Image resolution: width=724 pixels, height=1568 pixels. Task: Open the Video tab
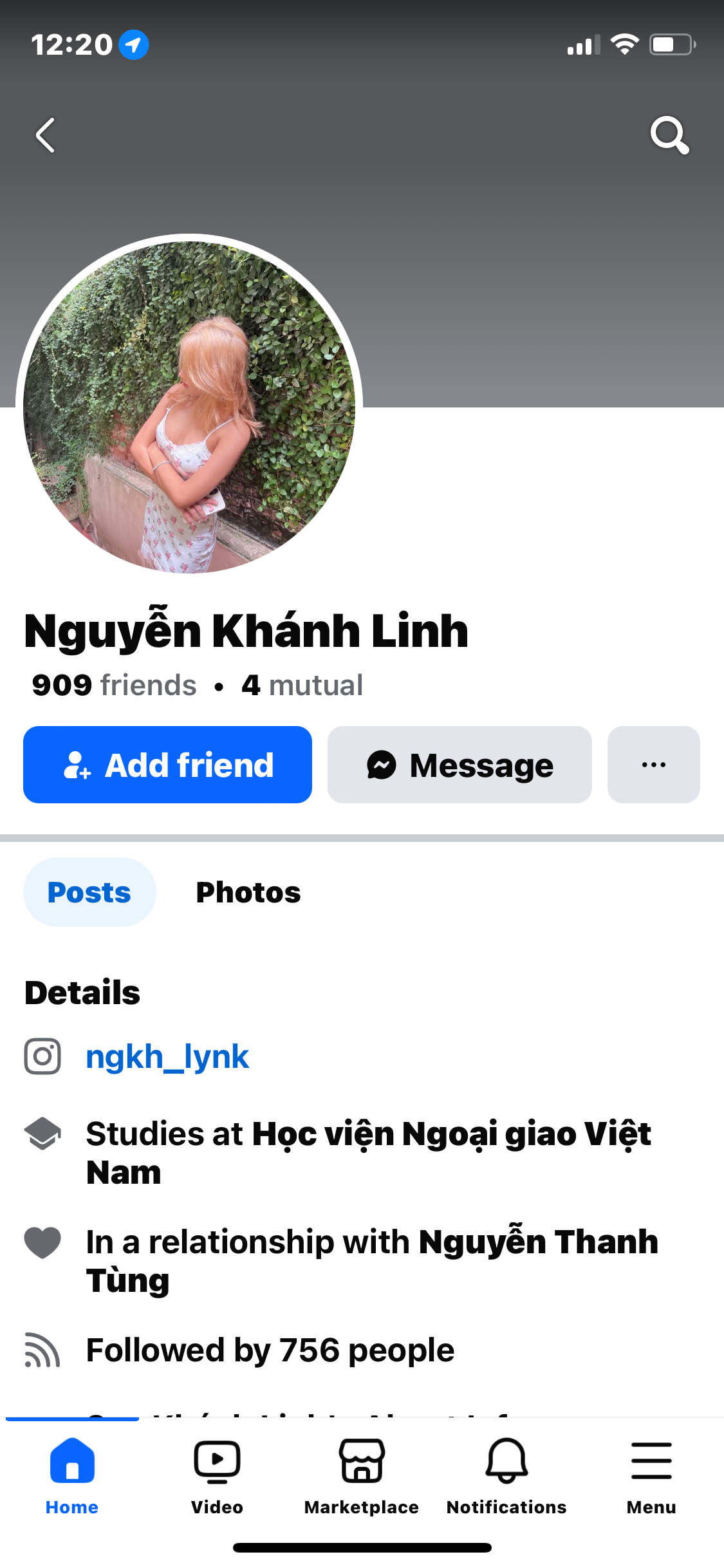pos(217,1475)
